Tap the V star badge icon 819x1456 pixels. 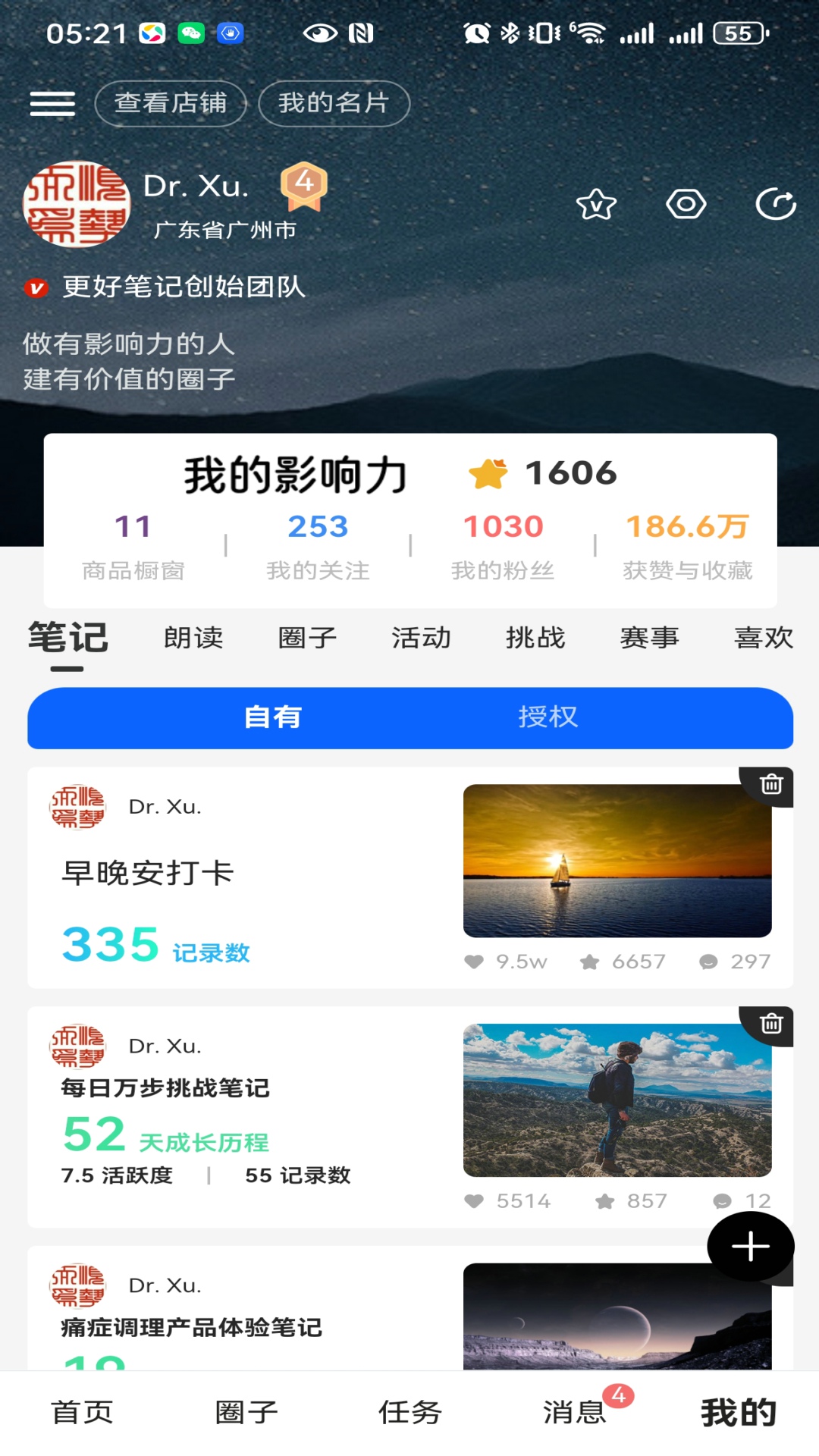click(x=596, y=204)
